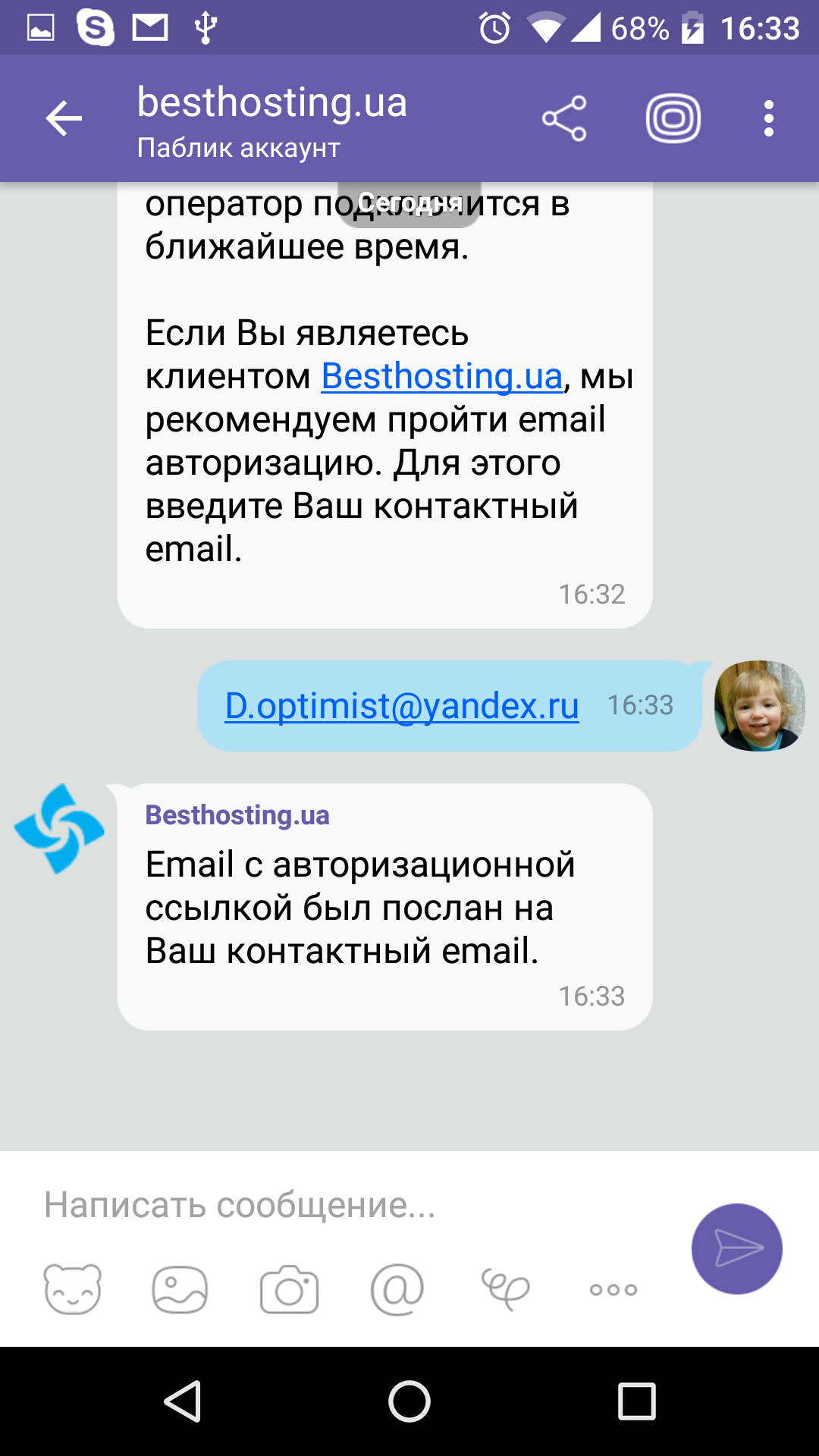The height and width of the screenshot is (1456, 819).
Task: Open the camera to take a photo
Action: coord(289,1289)
